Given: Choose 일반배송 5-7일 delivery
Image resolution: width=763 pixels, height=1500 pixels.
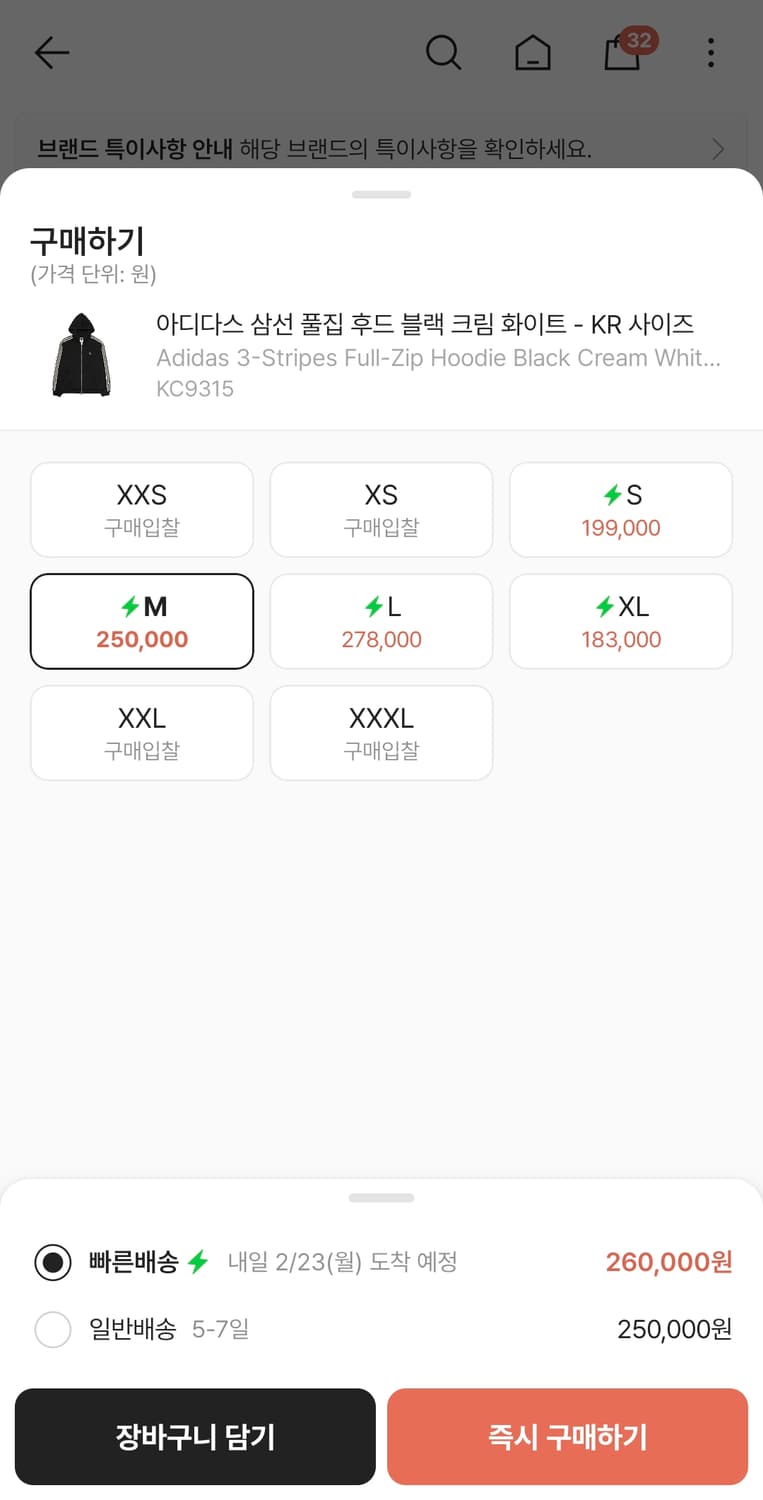Looking at the screenshot, I should (53, 1330).
